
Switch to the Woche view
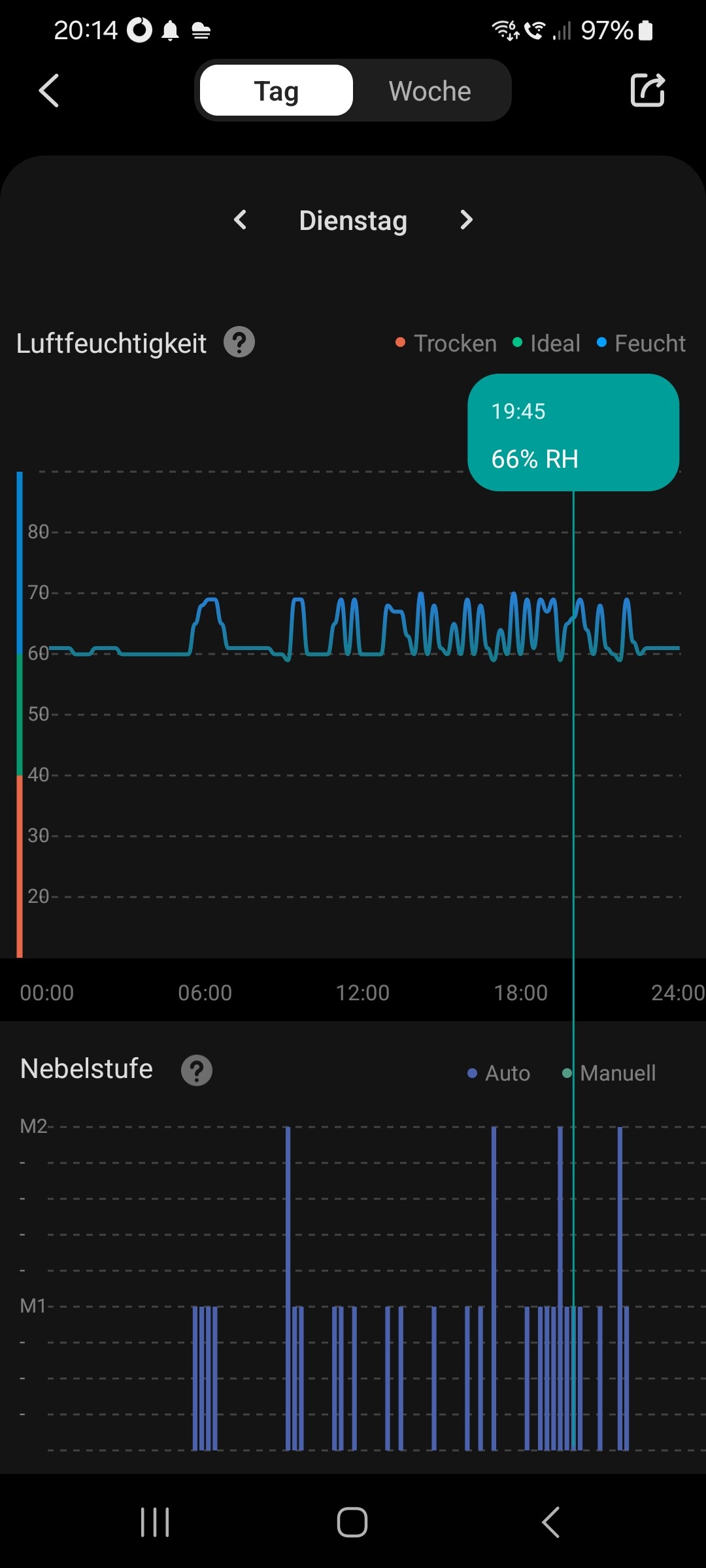[x=429, y=91]
